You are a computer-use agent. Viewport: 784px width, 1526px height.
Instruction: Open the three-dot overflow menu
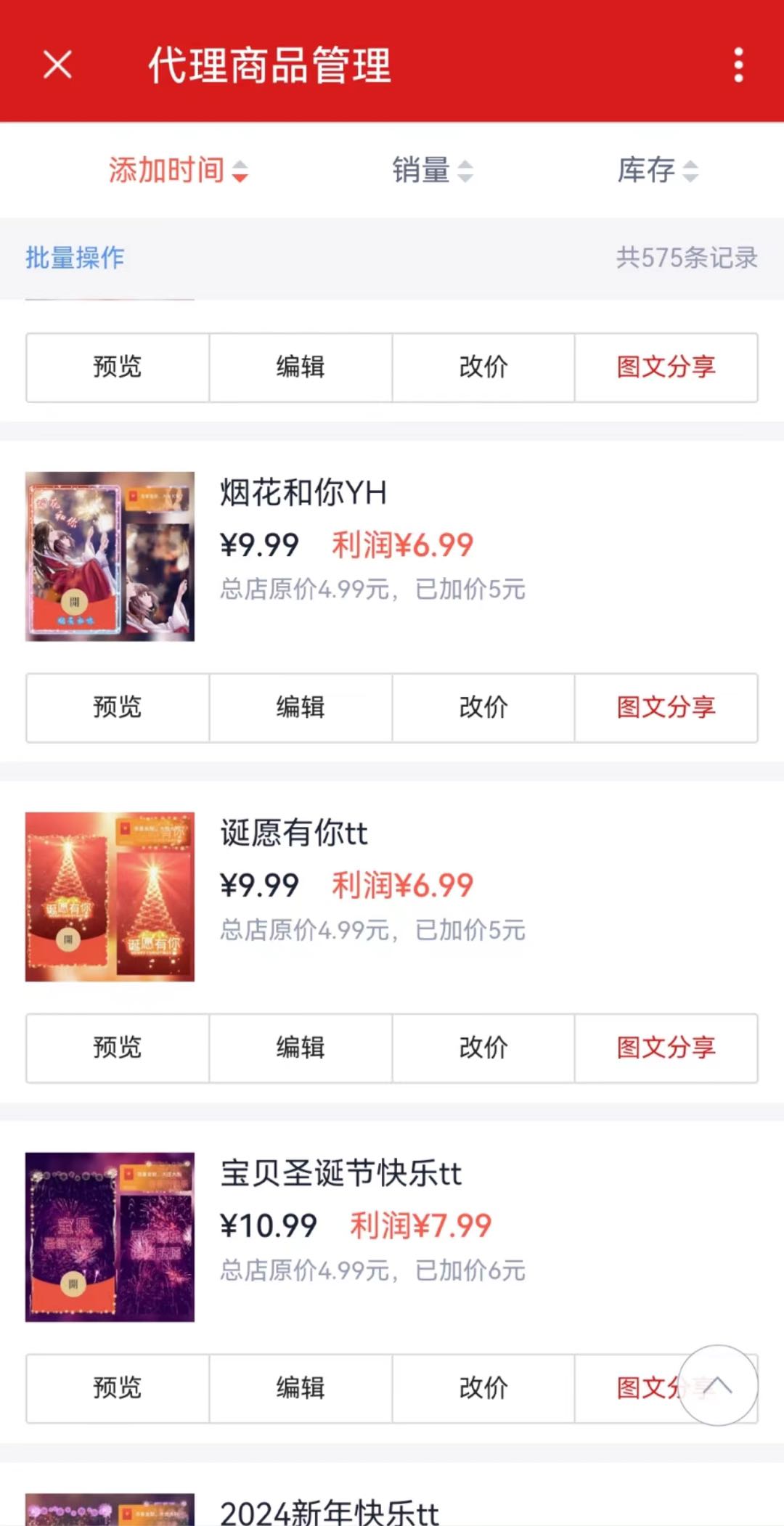point(738,65)
